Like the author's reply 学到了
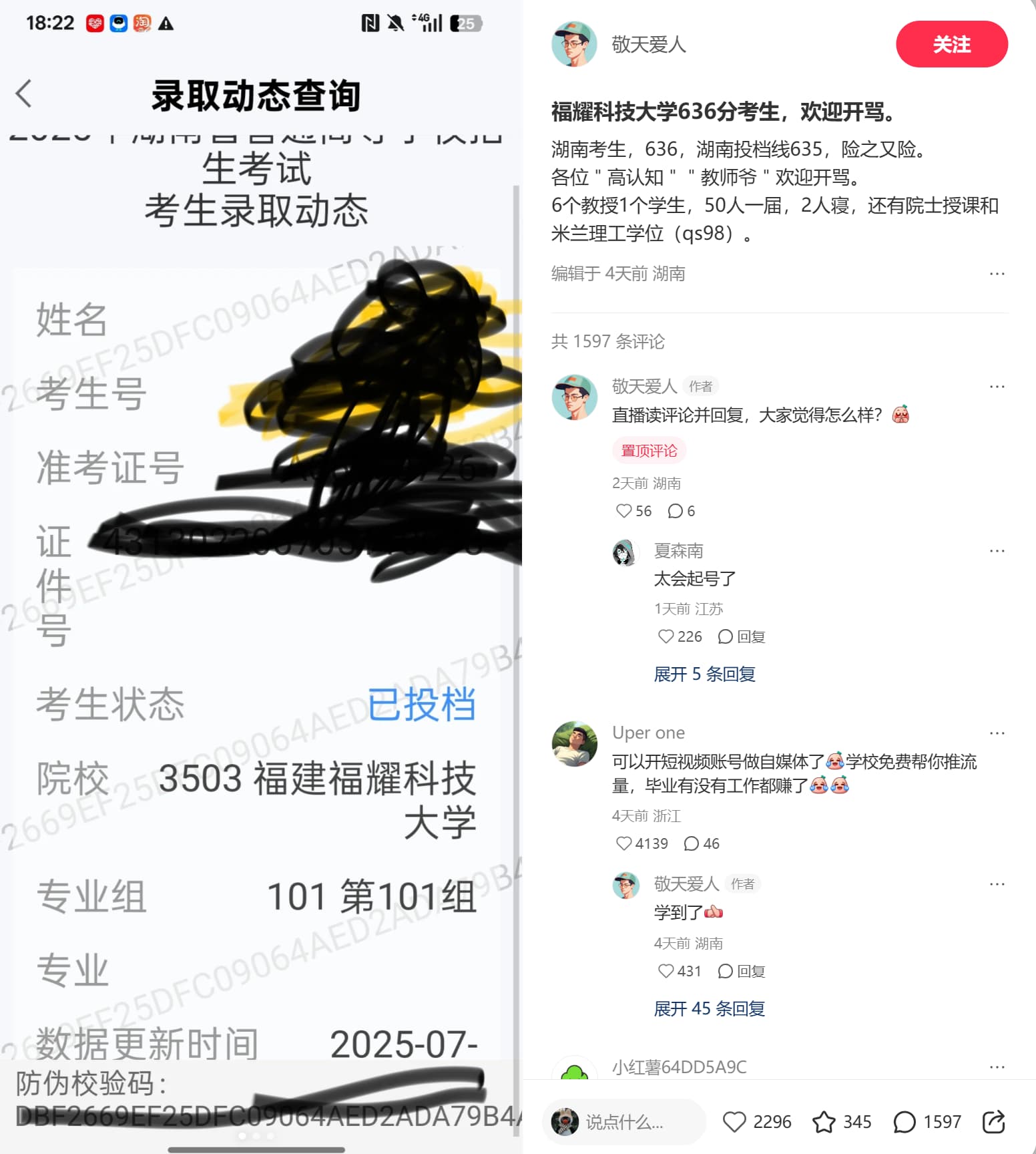 pyautogui.click(x=666, y=971)
